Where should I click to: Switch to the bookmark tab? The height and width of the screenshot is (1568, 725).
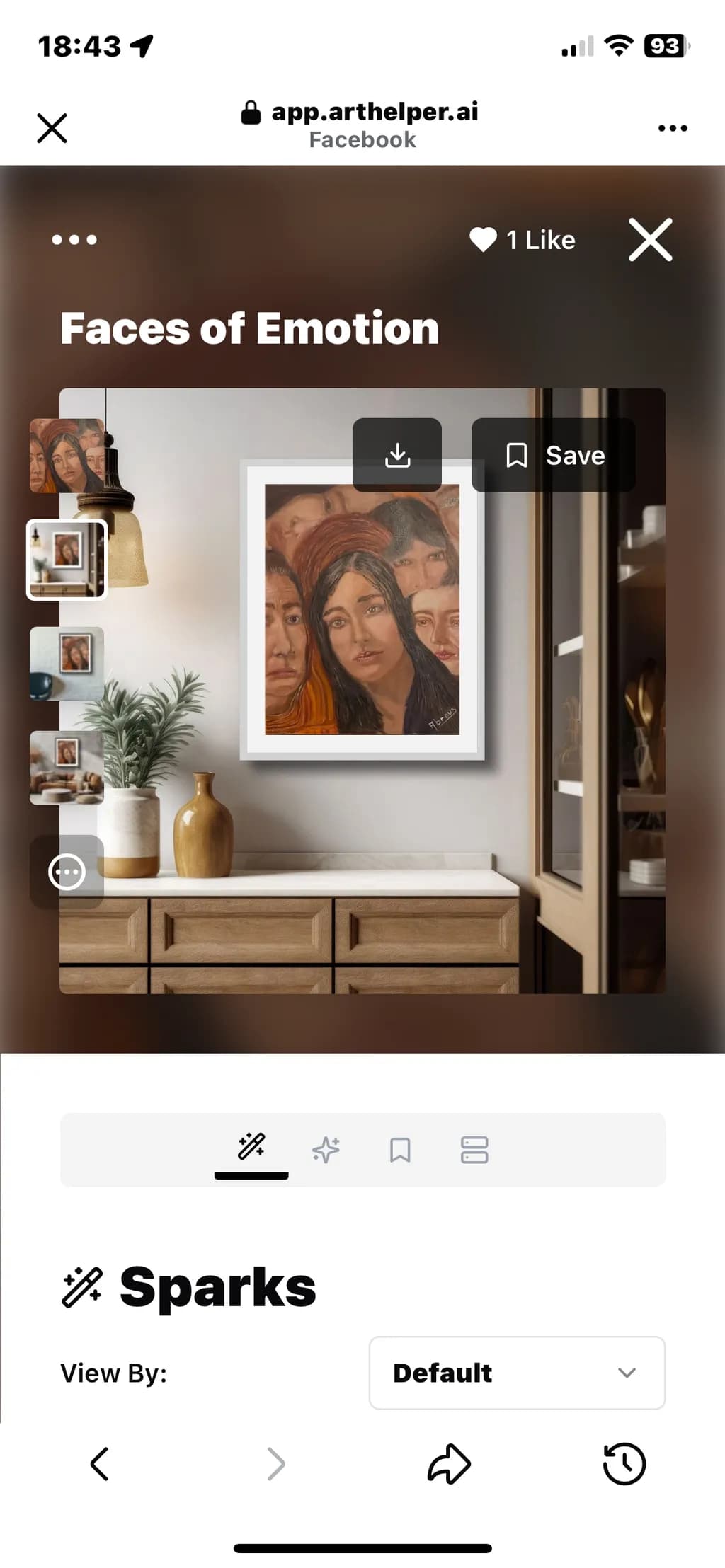(400, 1150)
